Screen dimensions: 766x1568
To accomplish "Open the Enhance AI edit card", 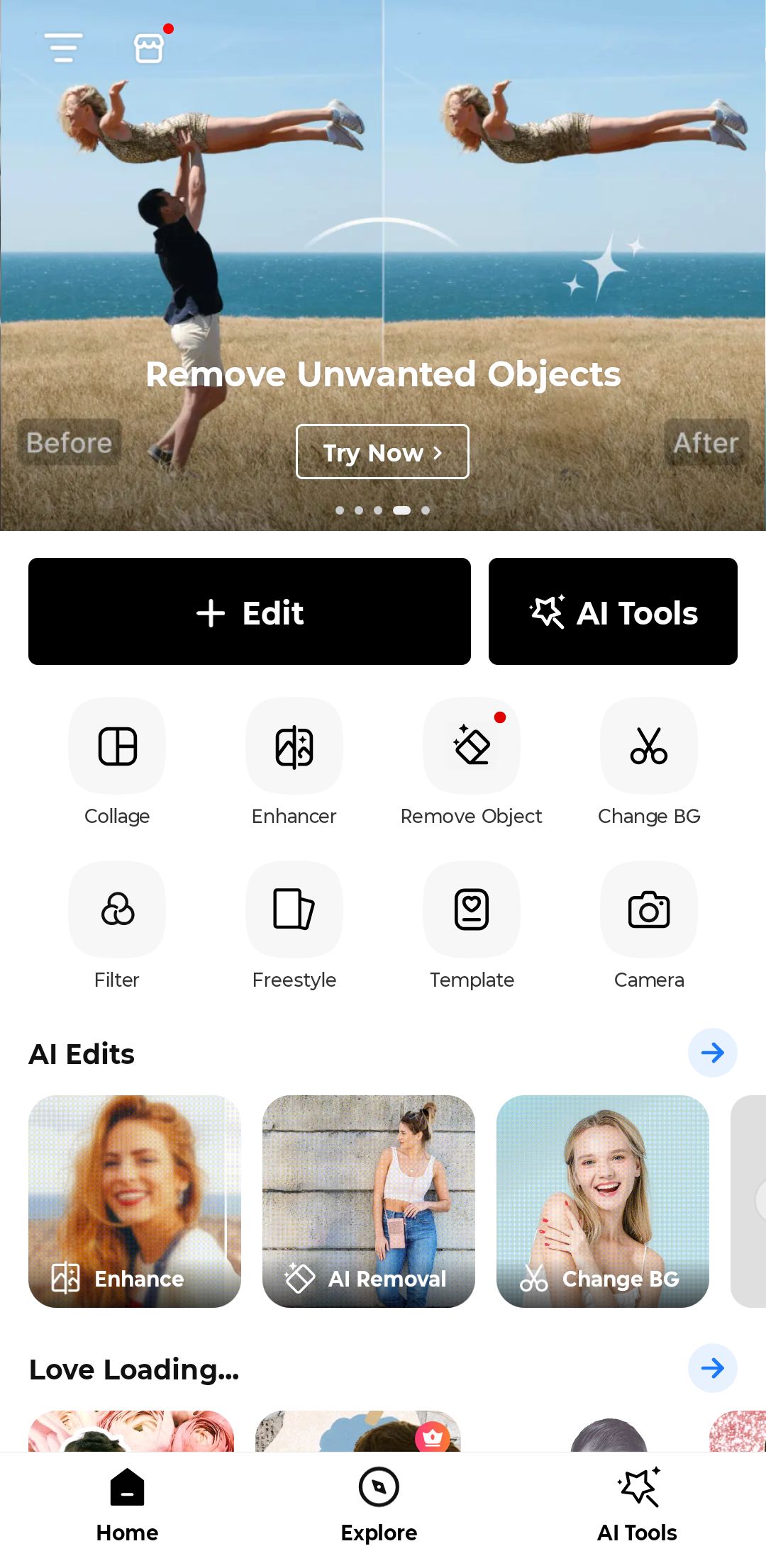I will point(135,1202).
